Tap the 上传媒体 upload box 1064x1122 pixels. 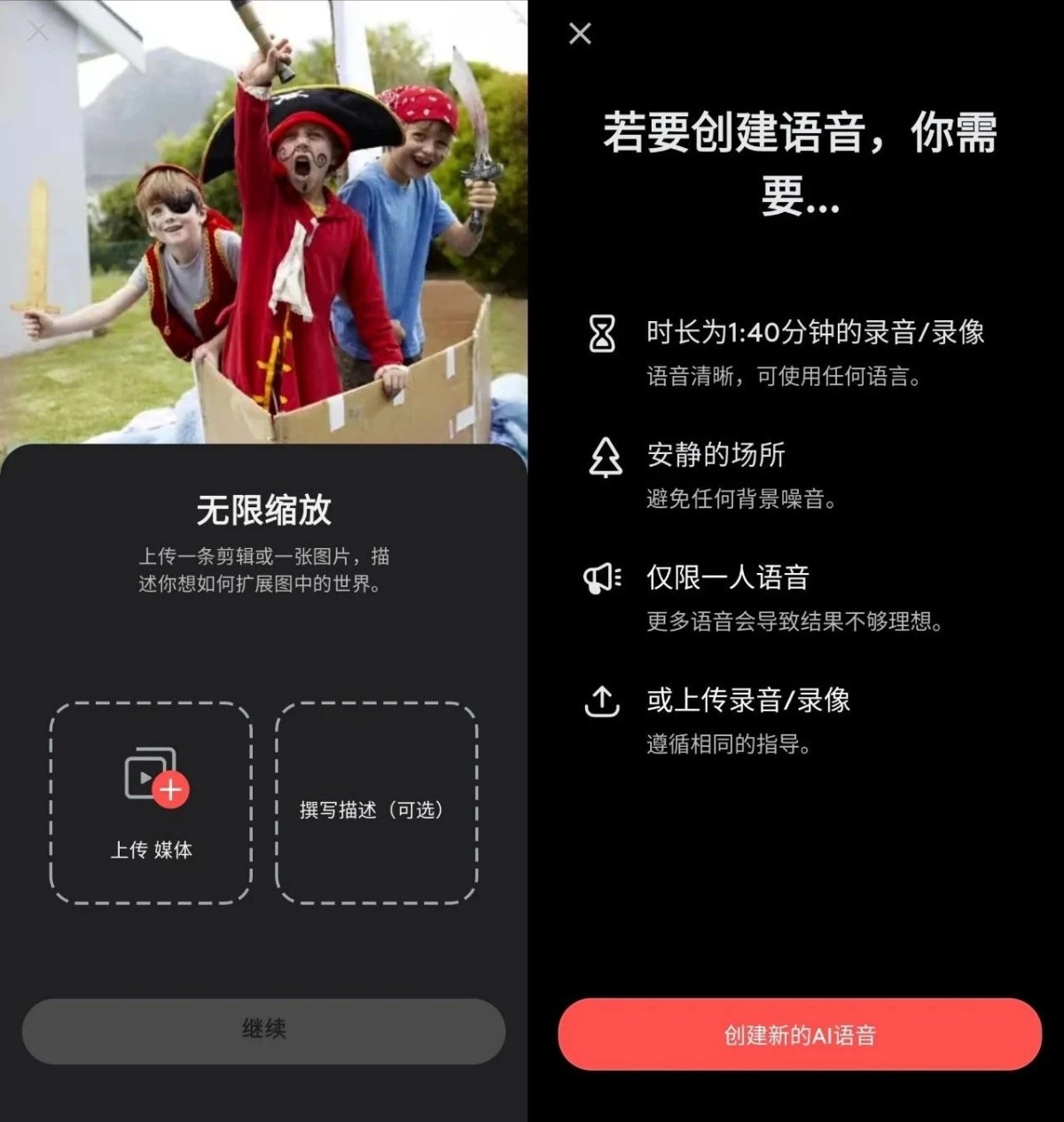point(151,803)
